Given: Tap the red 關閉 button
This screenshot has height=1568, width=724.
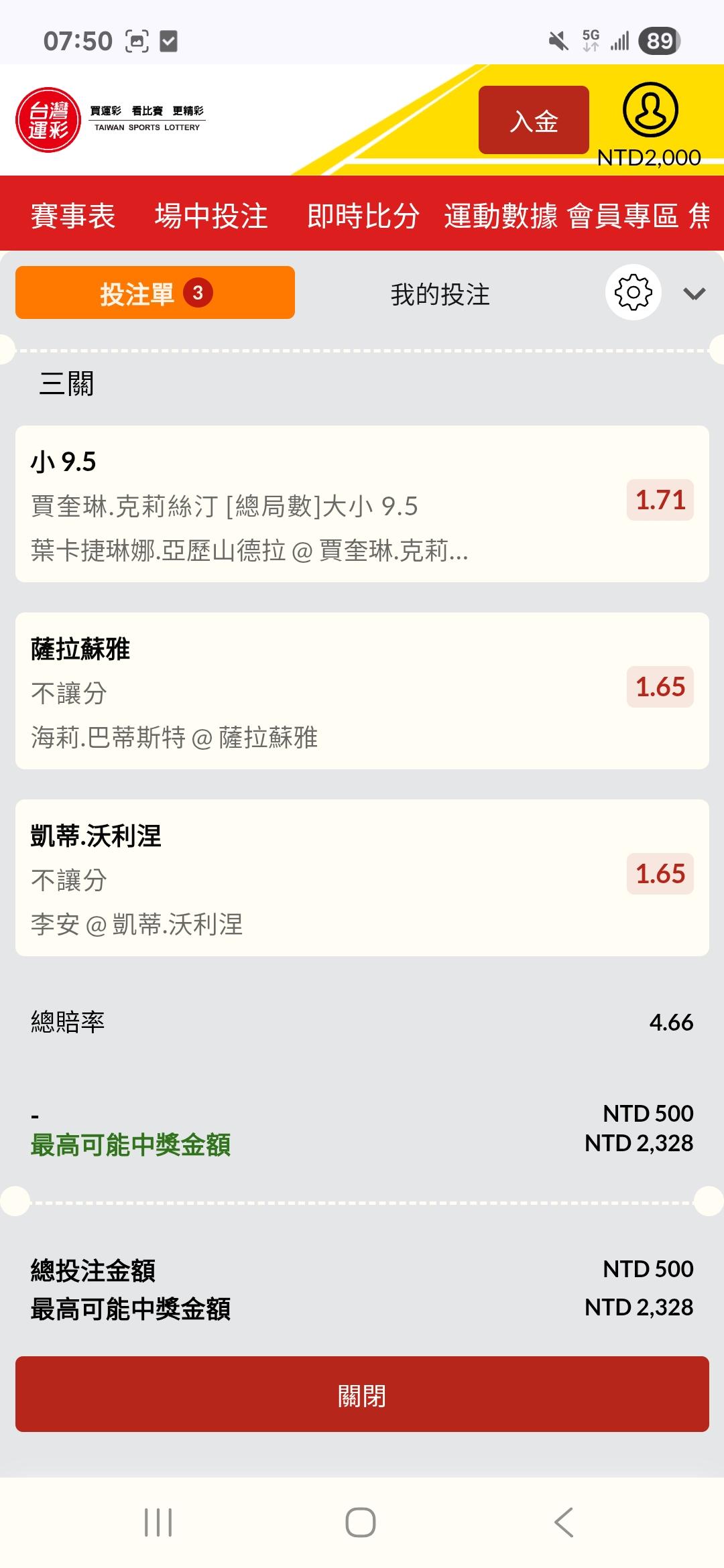Looking at the screenshot, I should pyautogui.click(x=362, y=1396).
